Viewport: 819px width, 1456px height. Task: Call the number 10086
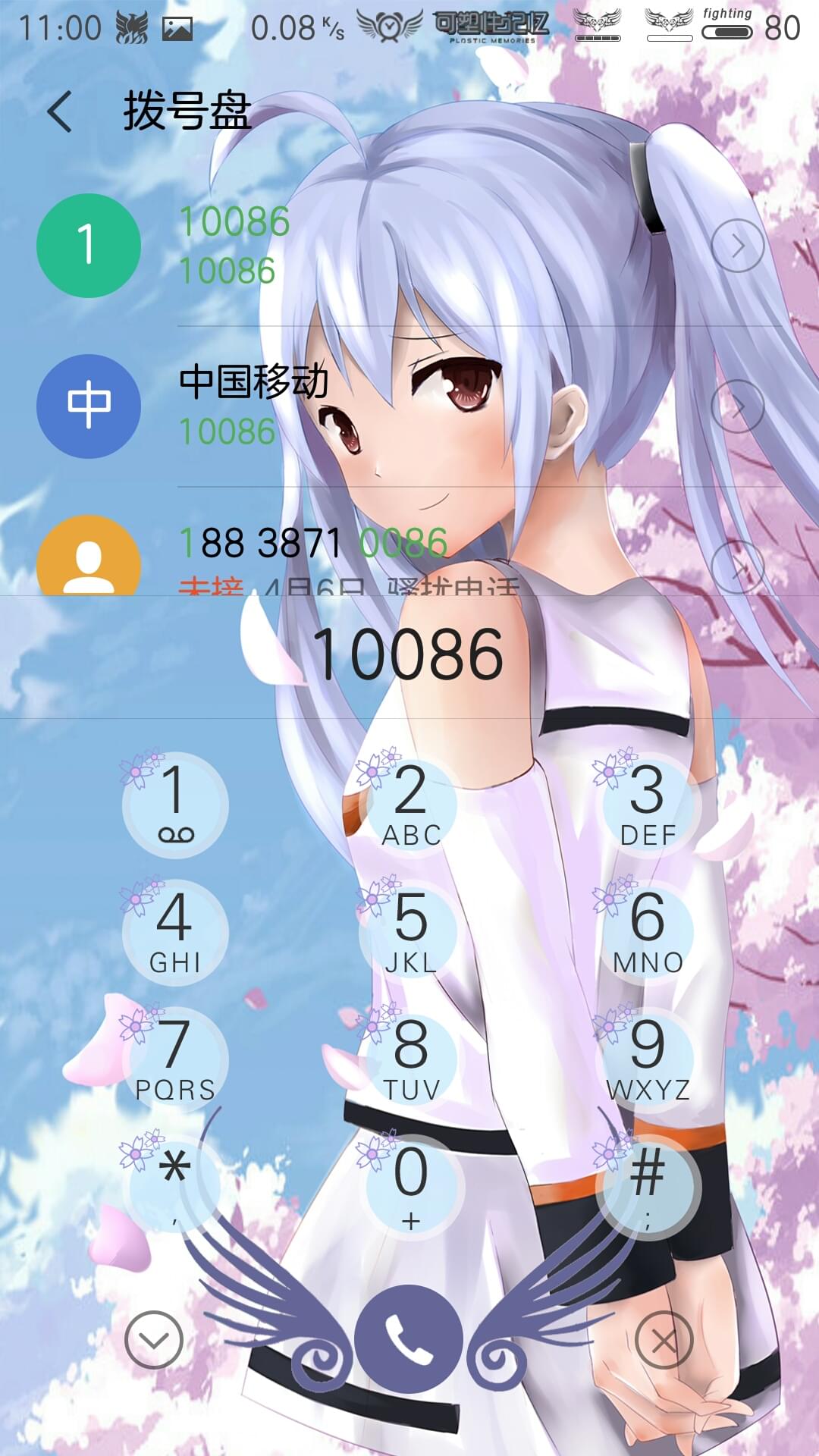click(x=409, y=1339)
